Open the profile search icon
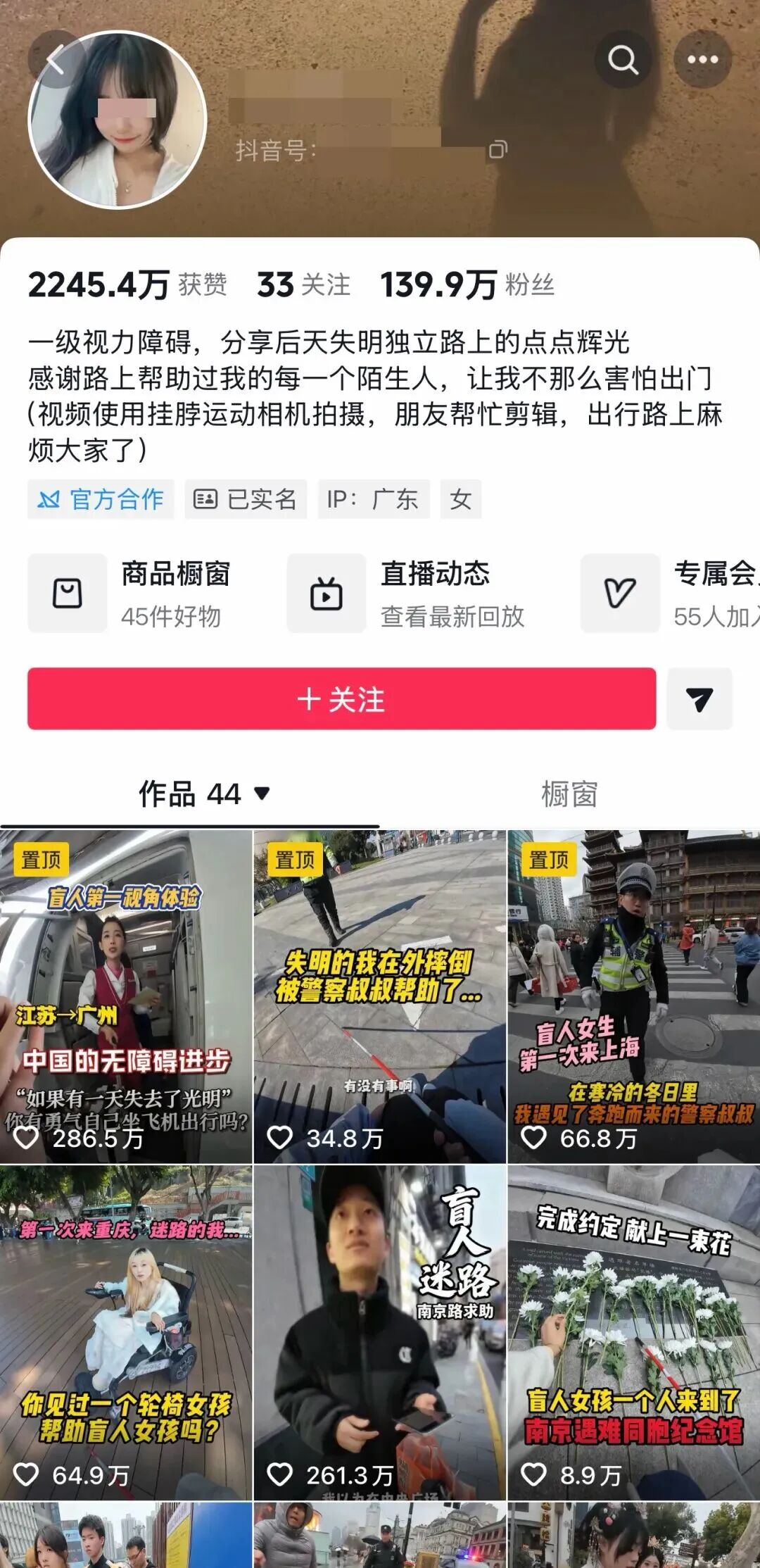Image resolution: width=760 pixels, height=1568 pixels. (x=623, y=60)
